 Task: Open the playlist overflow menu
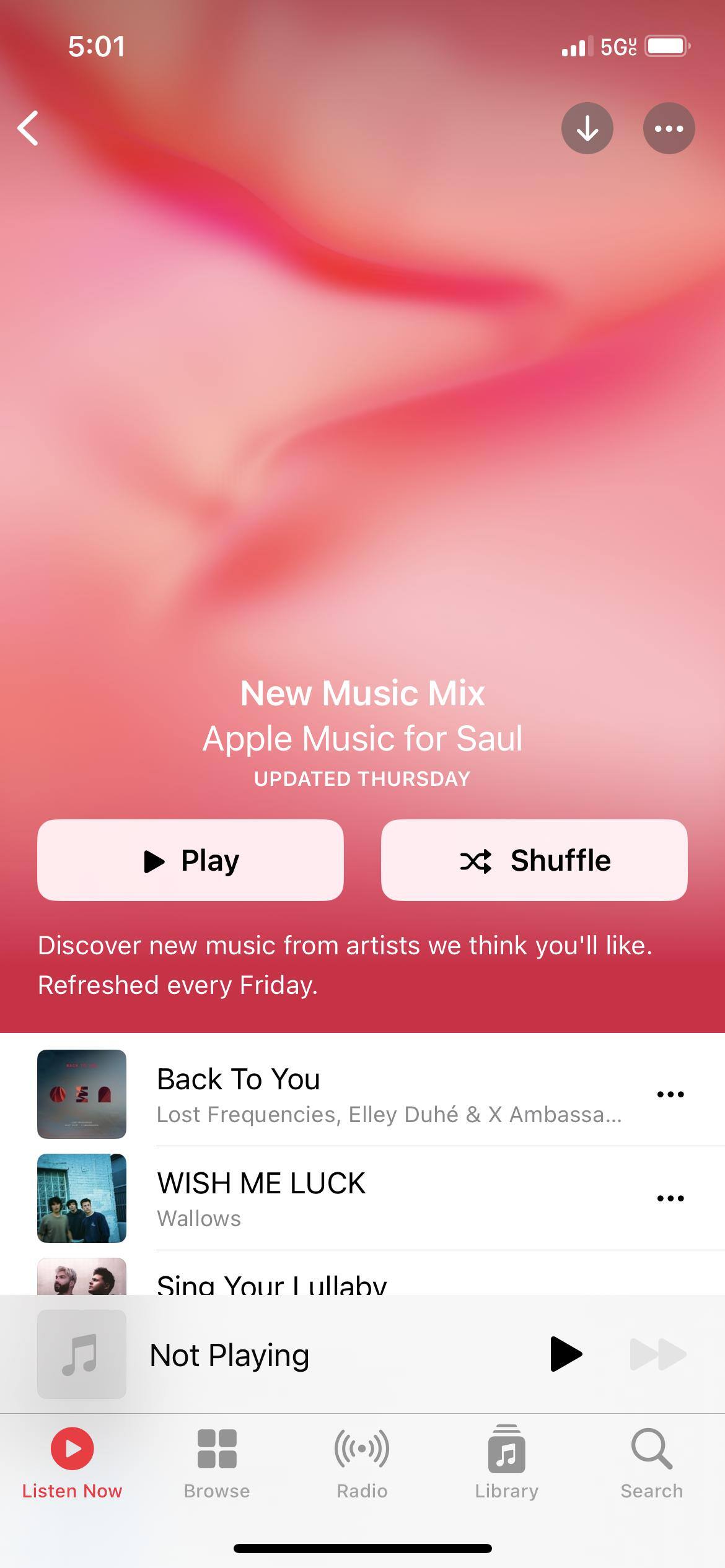click(669, 128)
